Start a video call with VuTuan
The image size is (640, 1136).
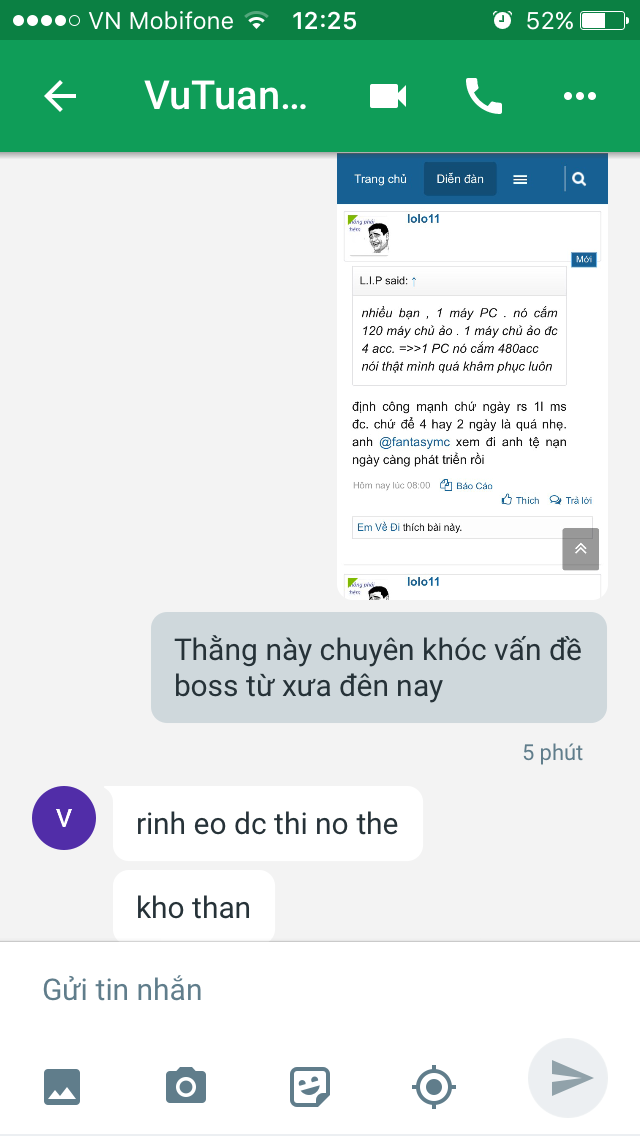388,96
